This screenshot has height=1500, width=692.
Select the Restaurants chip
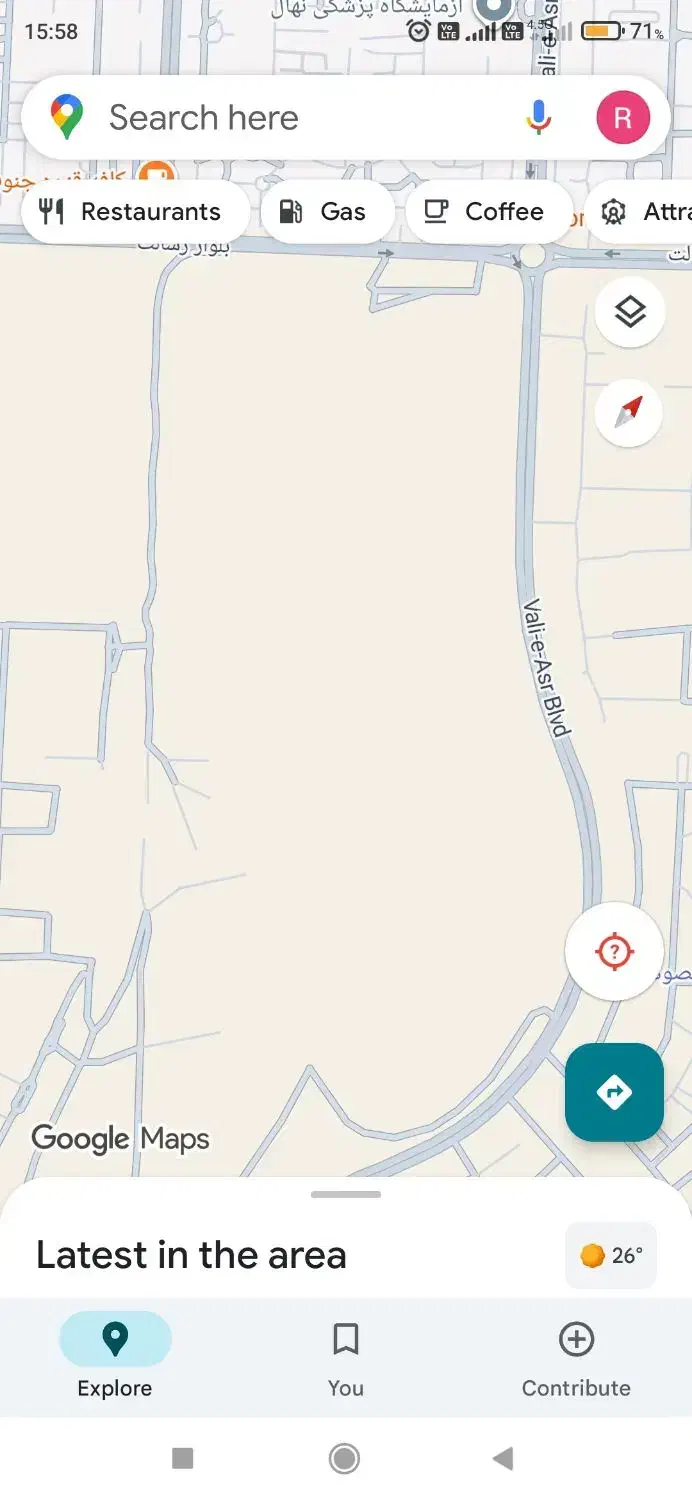tap(134, 212)
